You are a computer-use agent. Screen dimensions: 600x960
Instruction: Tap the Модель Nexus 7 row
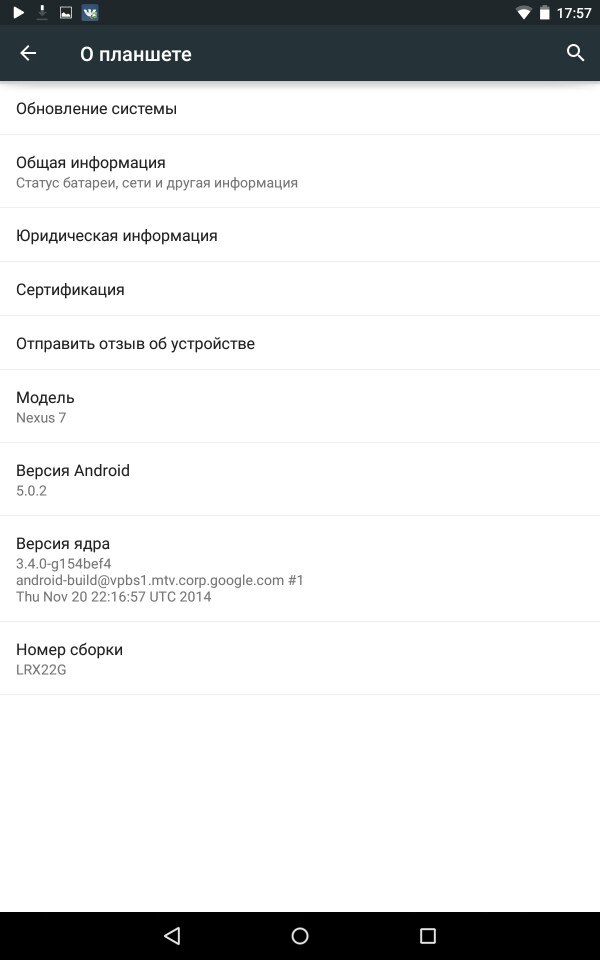tap(300, 407)
